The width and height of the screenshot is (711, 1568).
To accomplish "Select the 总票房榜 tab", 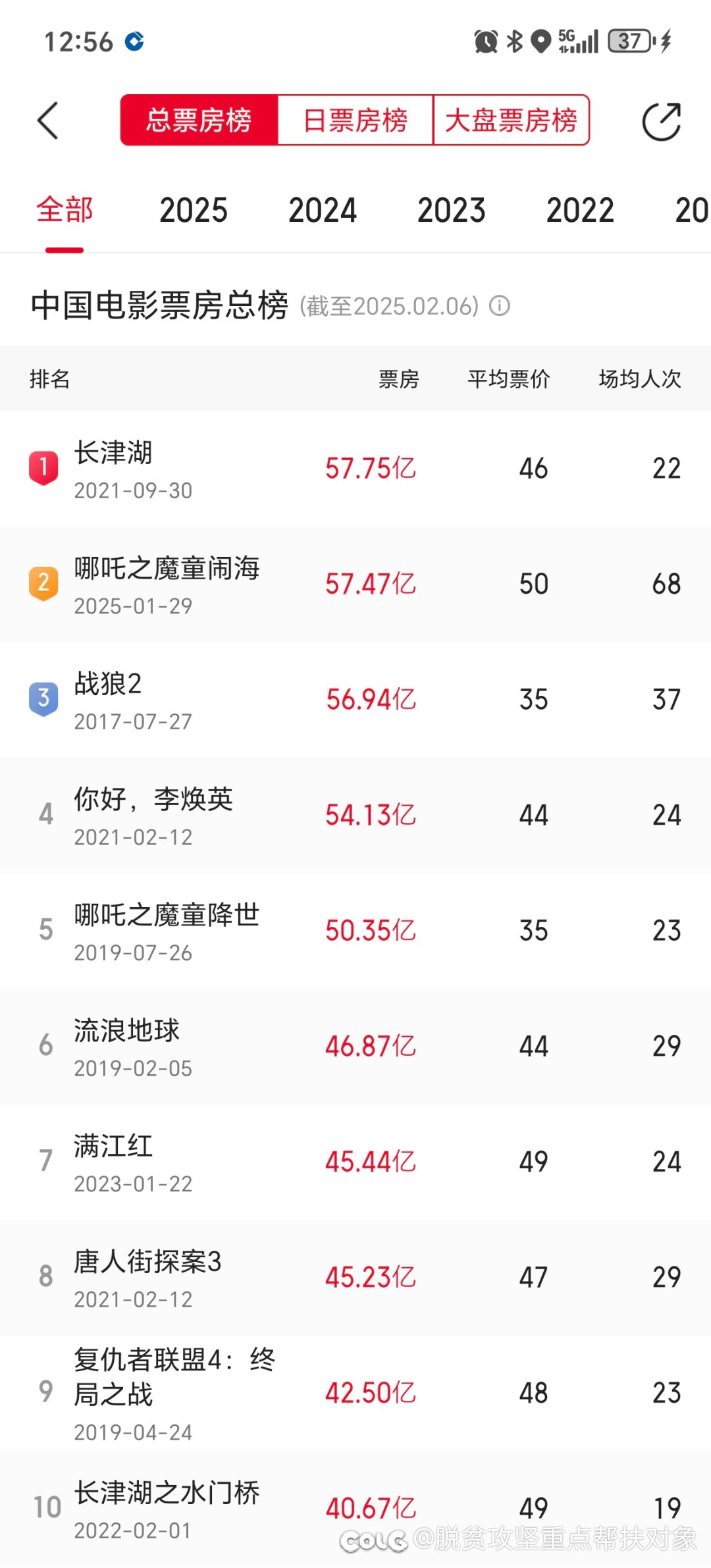I will point(199,120).
